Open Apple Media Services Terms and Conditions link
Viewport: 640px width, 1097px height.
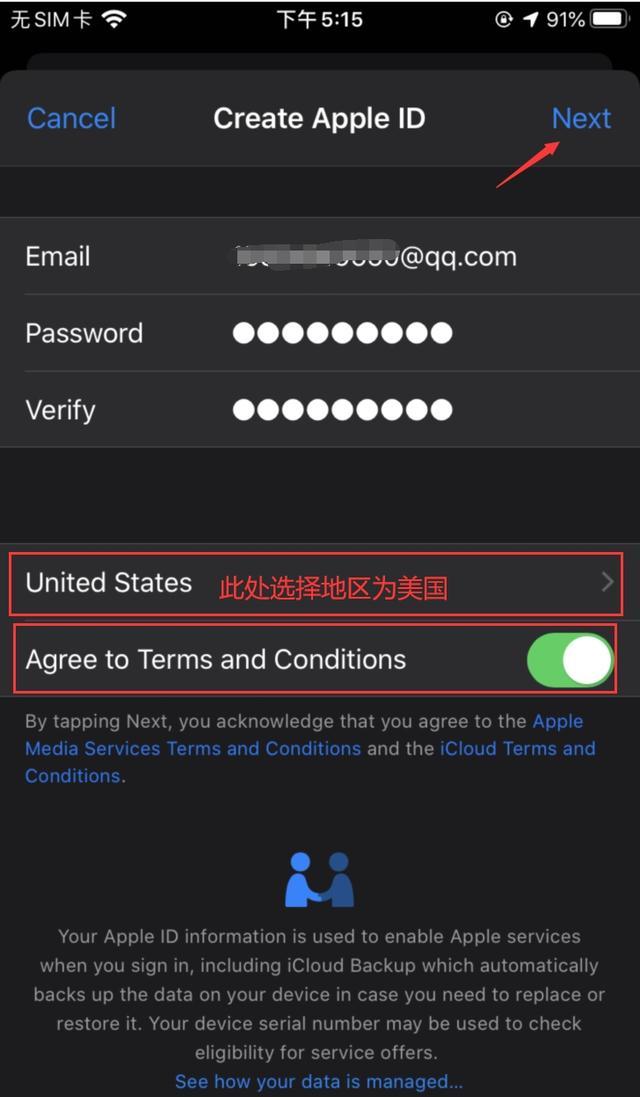pos(304,735)
